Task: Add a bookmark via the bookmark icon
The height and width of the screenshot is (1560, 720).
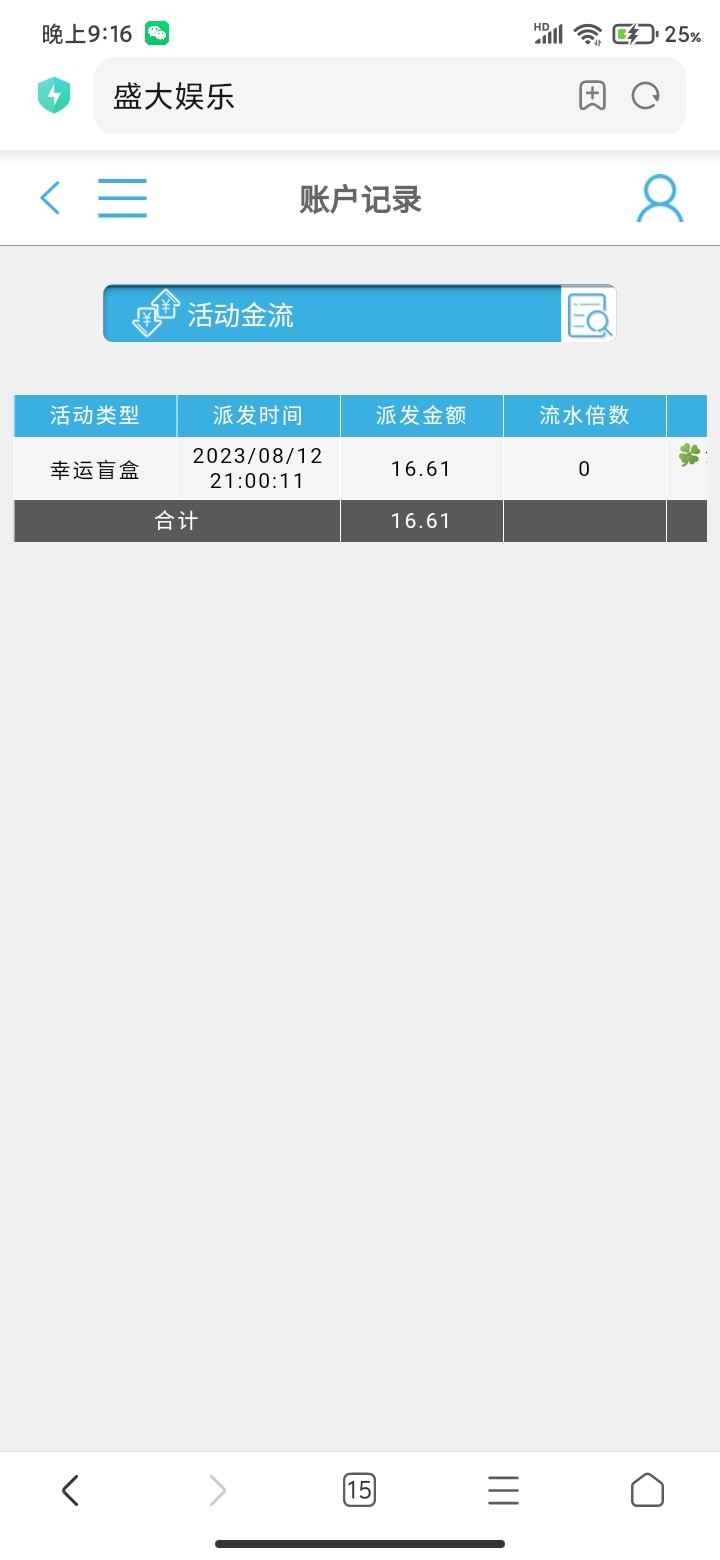Action: click(x=592, y=95)
